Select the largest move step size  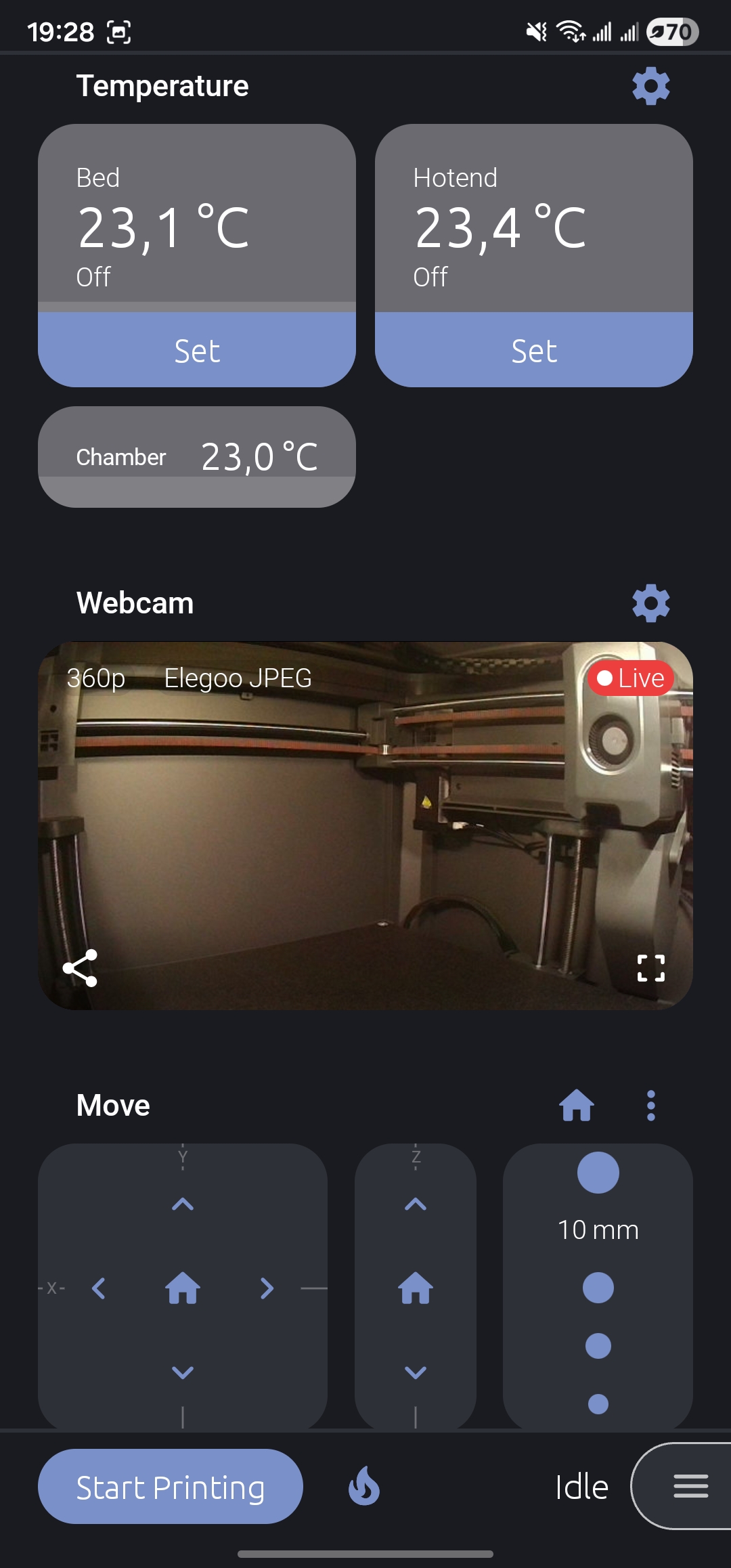point(598,1173)
